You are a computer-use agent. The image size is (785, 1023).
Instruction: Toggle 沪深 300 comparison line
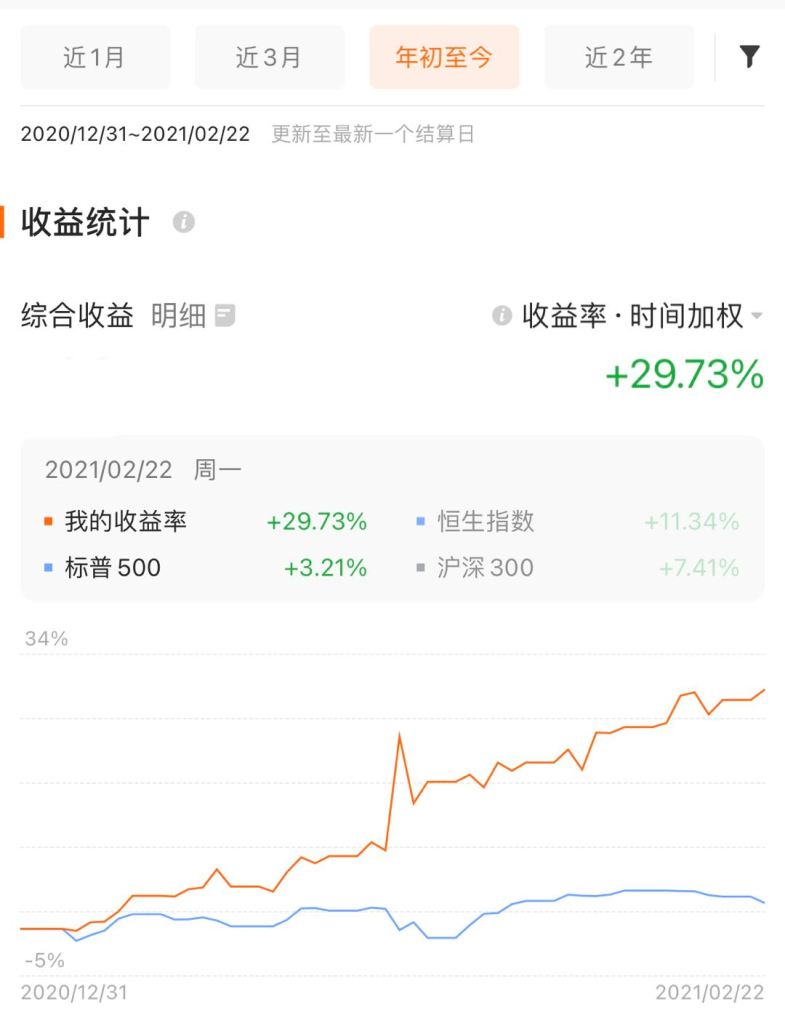(486, 568)
